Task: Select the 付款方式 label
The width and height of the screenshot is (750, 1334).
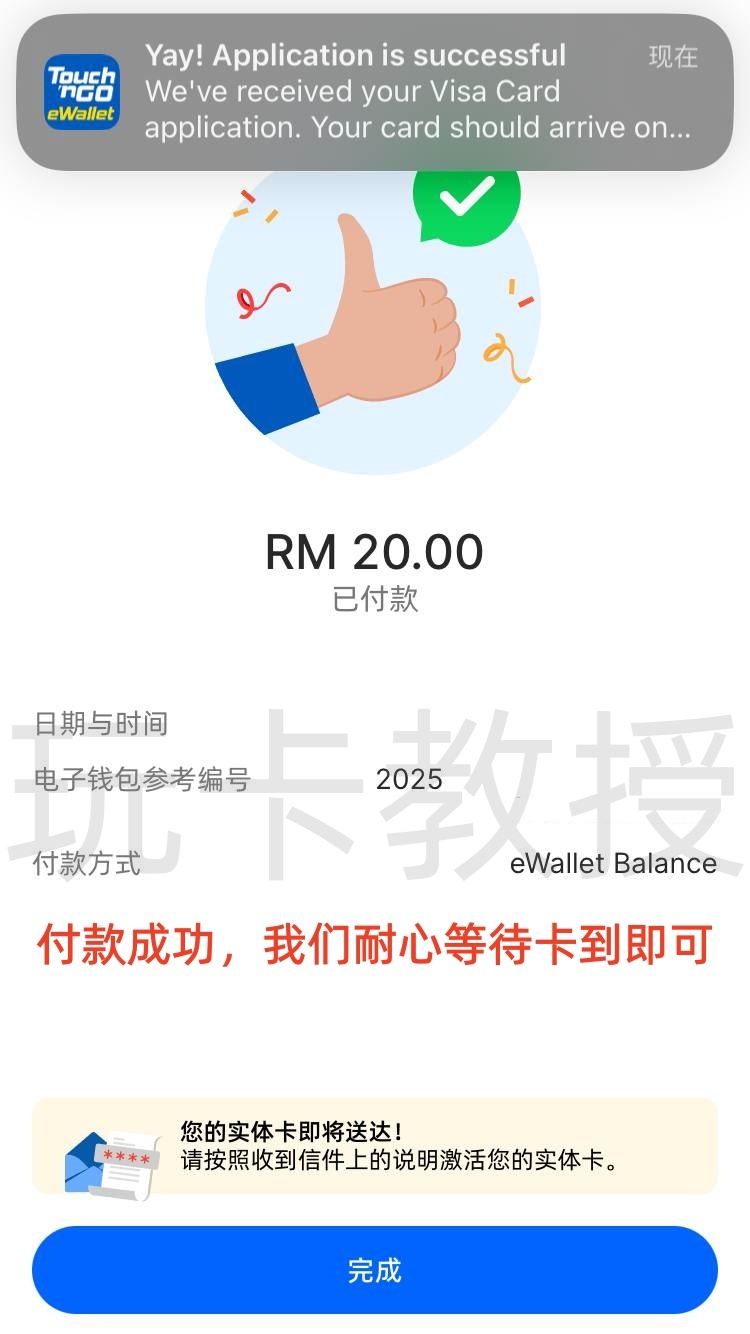Action: click(86, 864)
